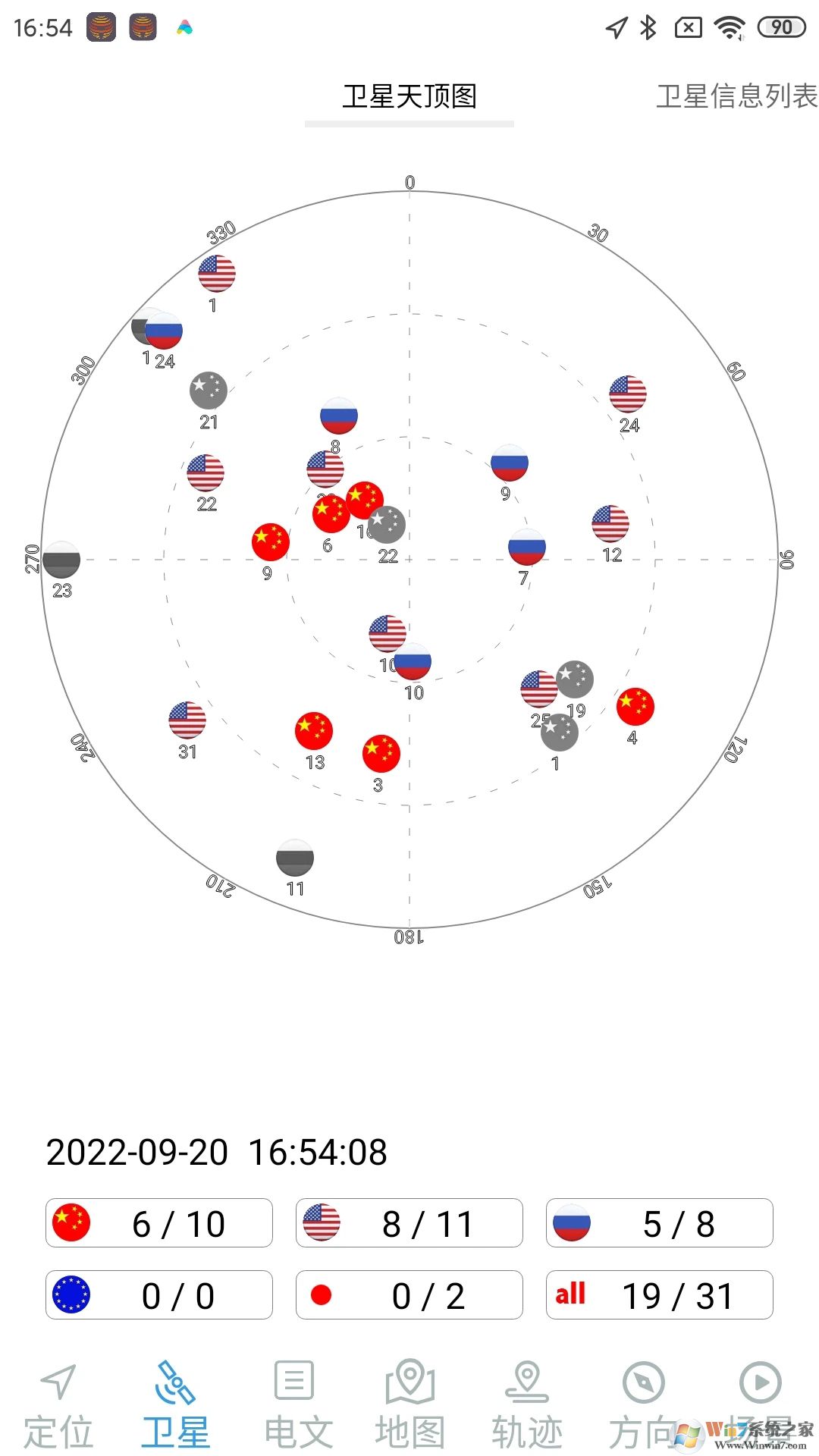The image size is (819, 1456).
Task: Tap the Japan satellite count 0 / 2
Action: 409,1295
